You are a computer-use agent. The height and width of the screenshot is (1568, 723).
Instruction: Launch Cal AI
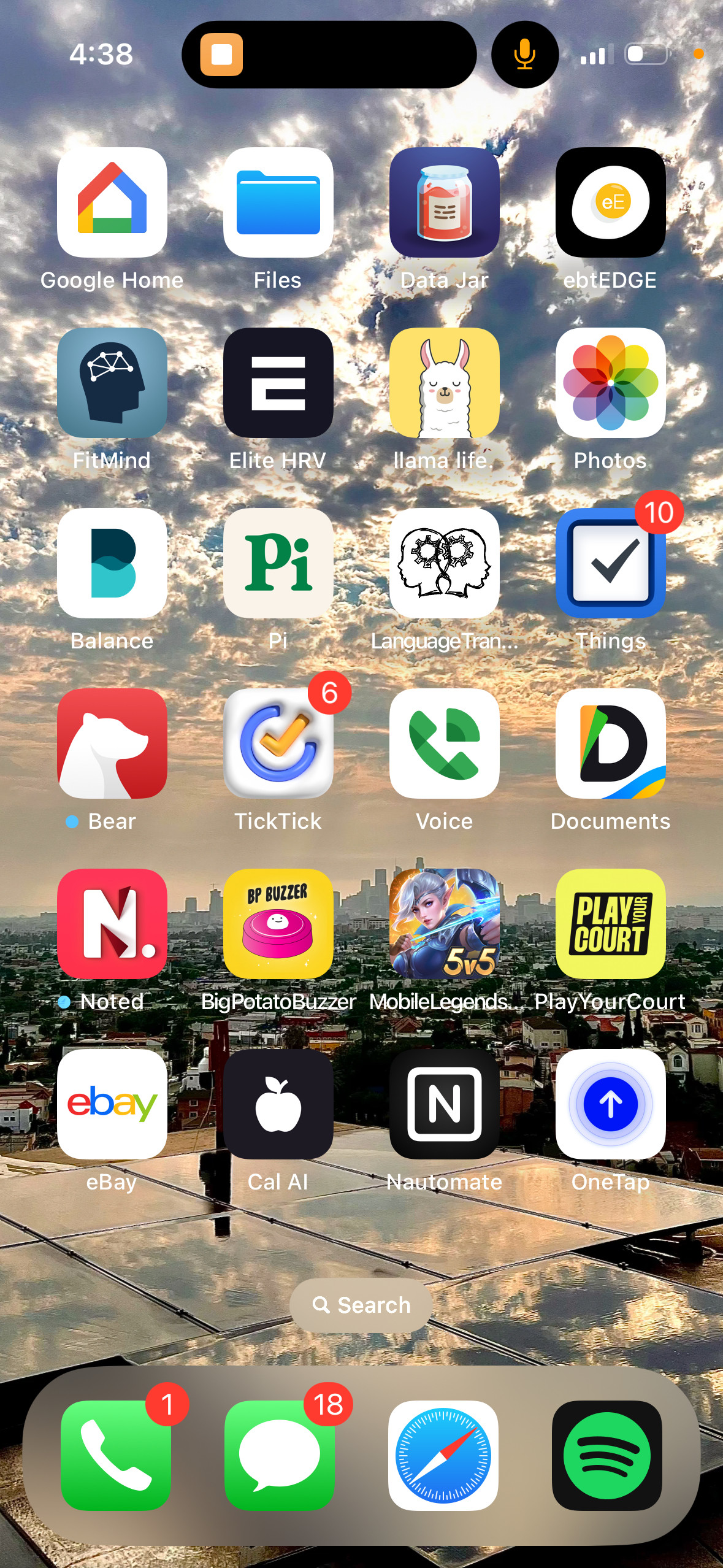(x=278, y=1104)
